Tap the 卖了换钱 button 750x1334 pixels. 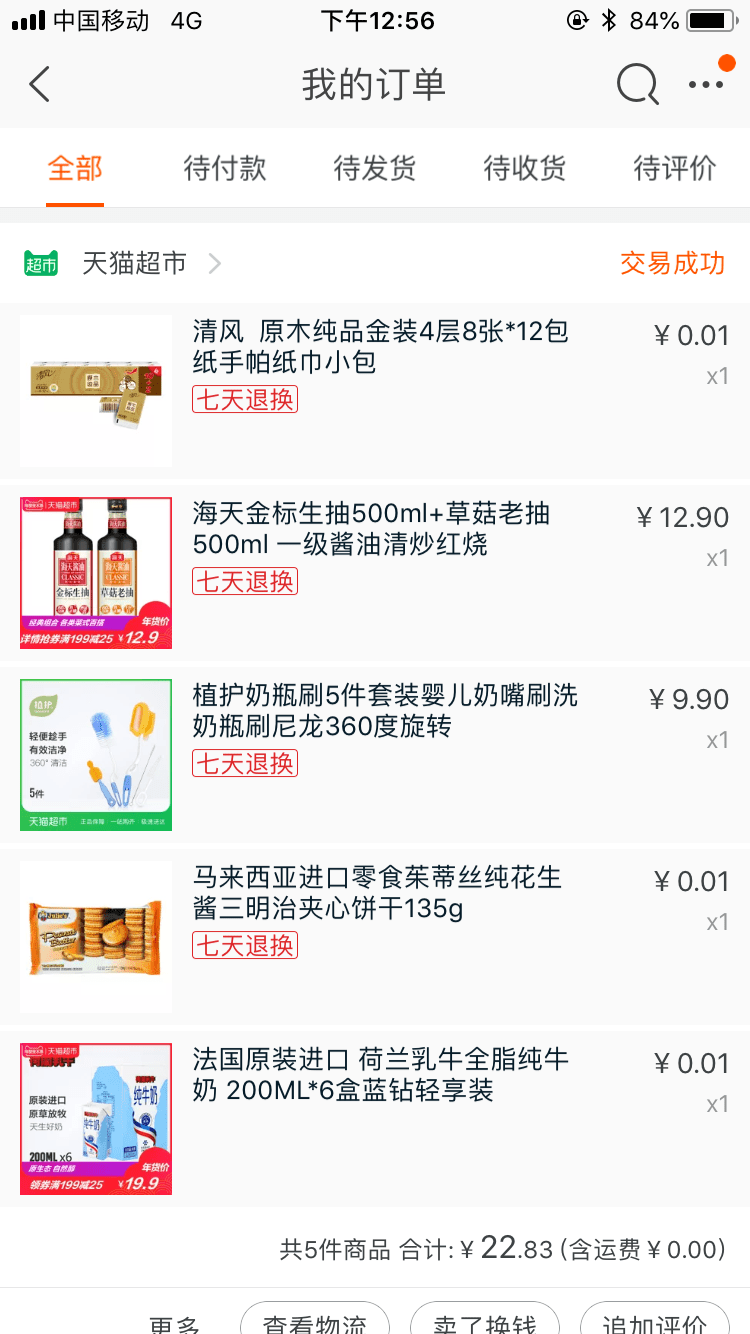tap(484, 1322)
